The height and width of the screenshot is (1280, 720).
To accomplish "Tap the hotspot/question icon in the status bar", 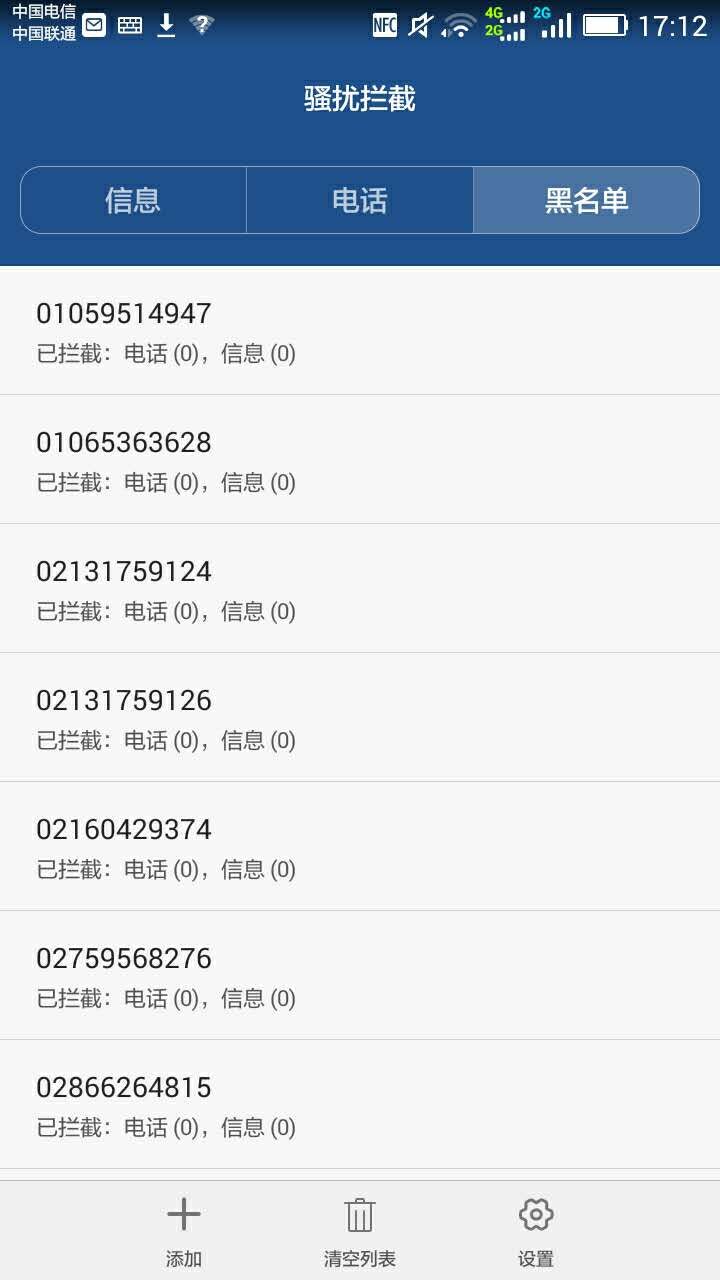I will point(199,25).
